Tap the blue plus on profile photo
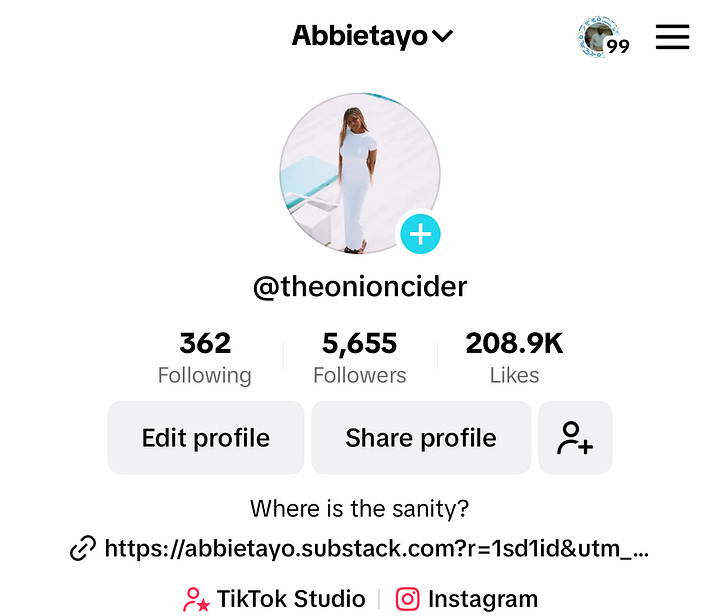Screen dimensions: 720x616 click(420, 234)
